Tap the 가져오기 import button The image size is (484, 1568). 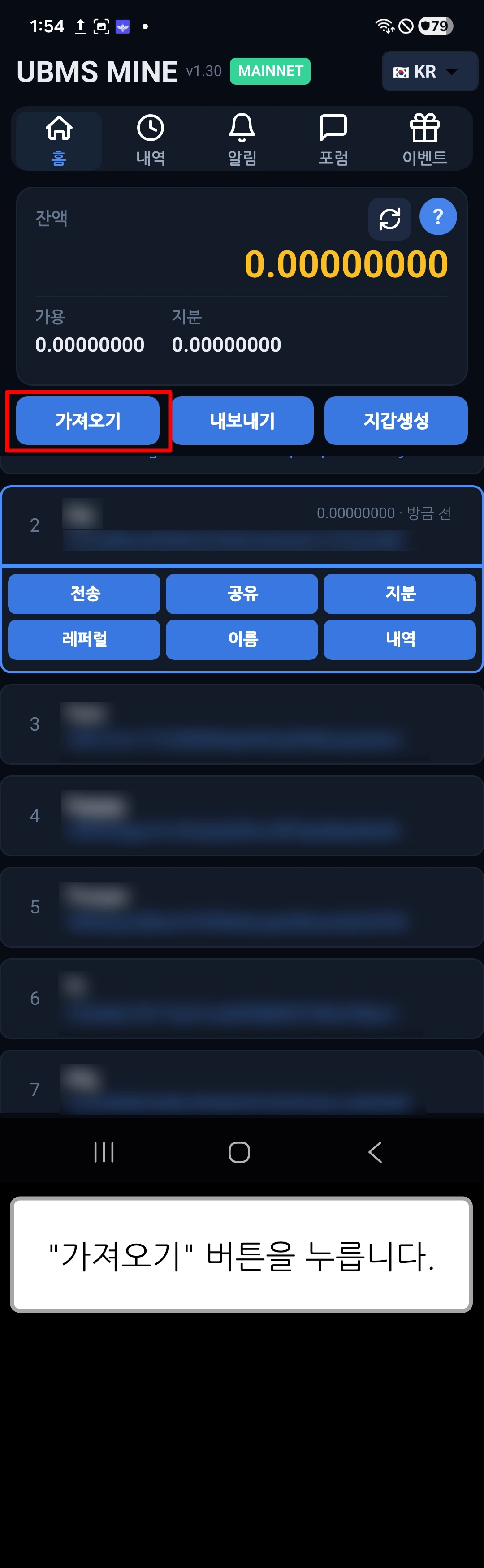tap(88, 421)
